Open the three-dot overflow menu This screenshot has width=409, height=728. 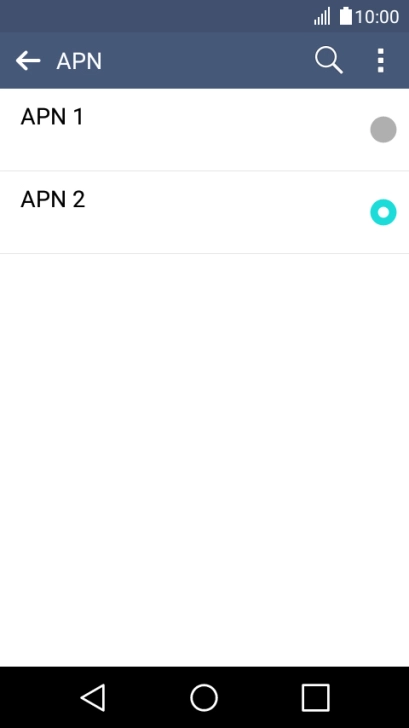click(x=381, y=61)
